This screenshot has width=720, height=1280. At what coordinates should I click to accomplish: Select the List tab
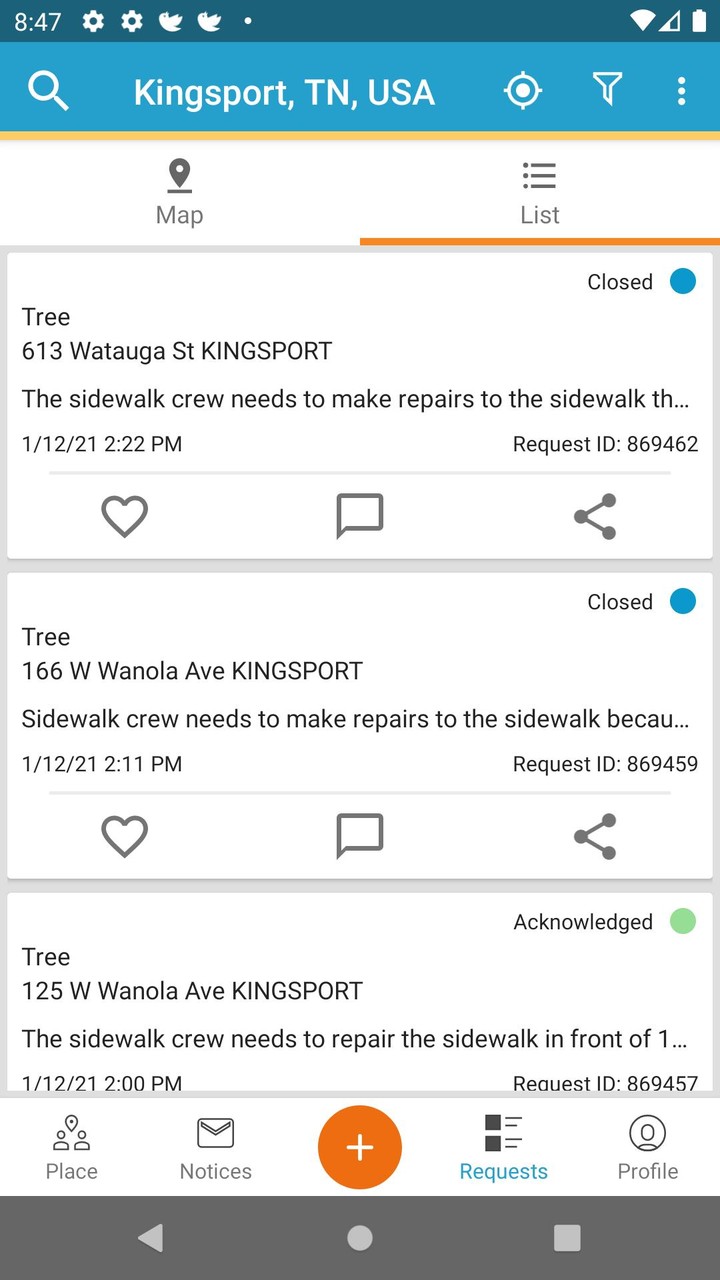[539, 190]
